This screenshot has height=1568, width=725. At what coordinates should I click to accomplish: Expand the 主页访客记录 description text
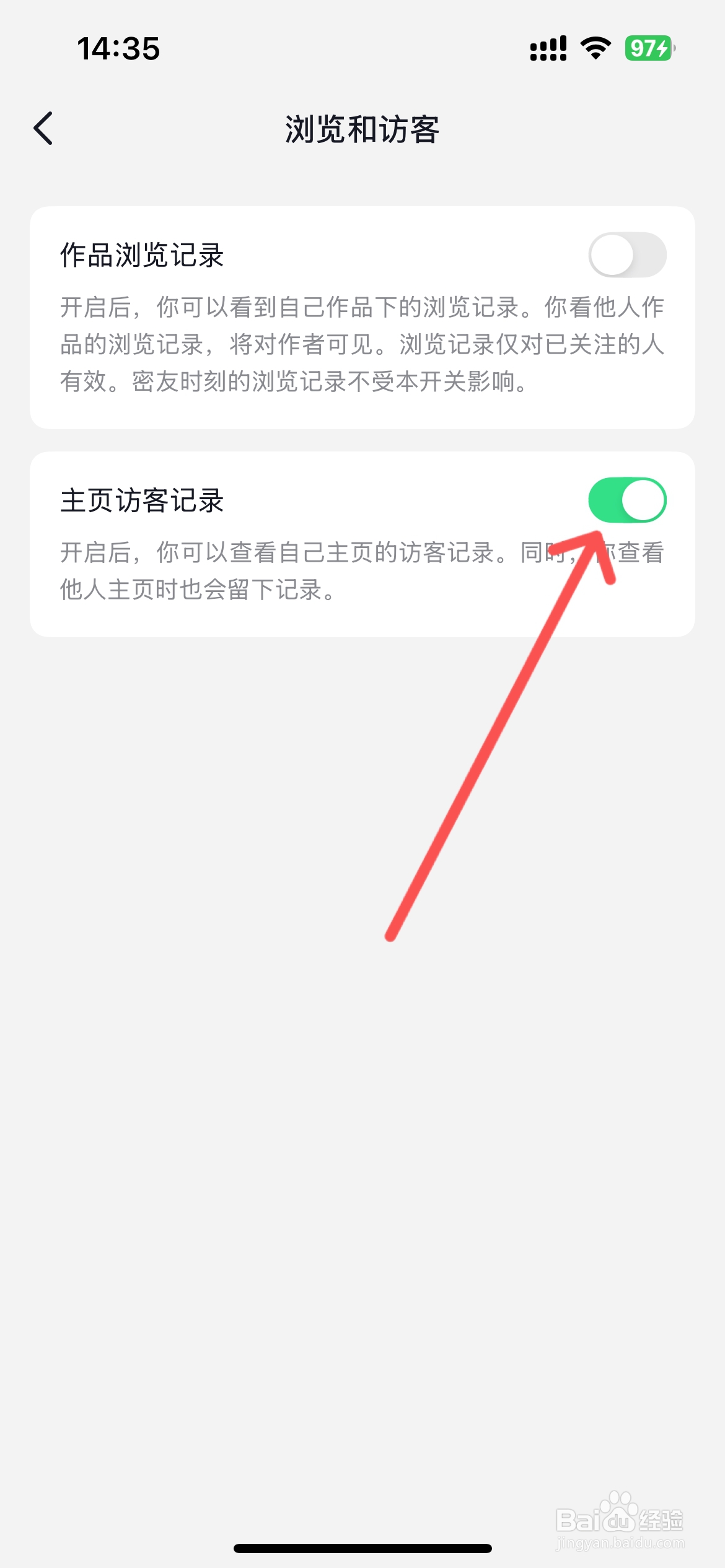click(362, 570)
